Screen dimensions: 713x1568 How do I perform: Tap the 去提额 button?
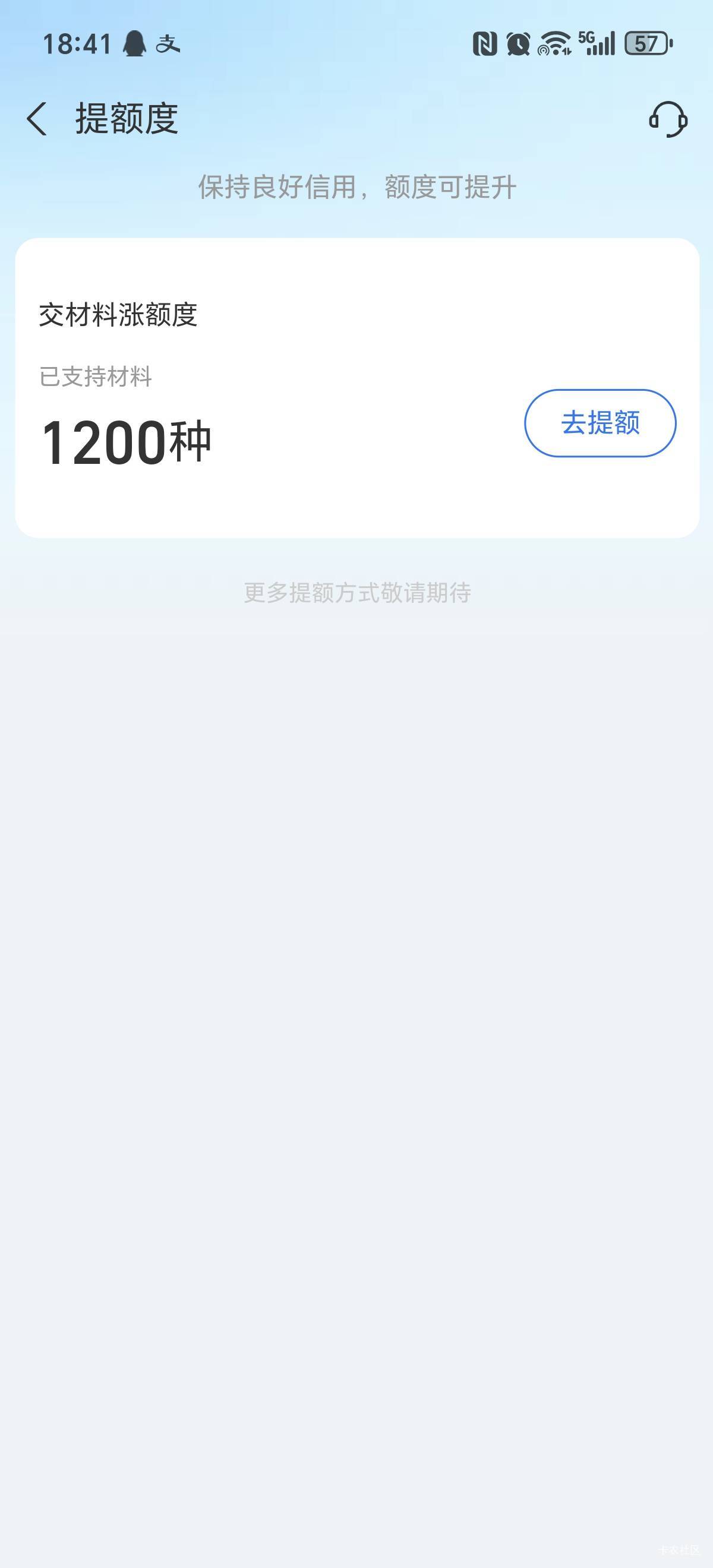click(600, 423)
